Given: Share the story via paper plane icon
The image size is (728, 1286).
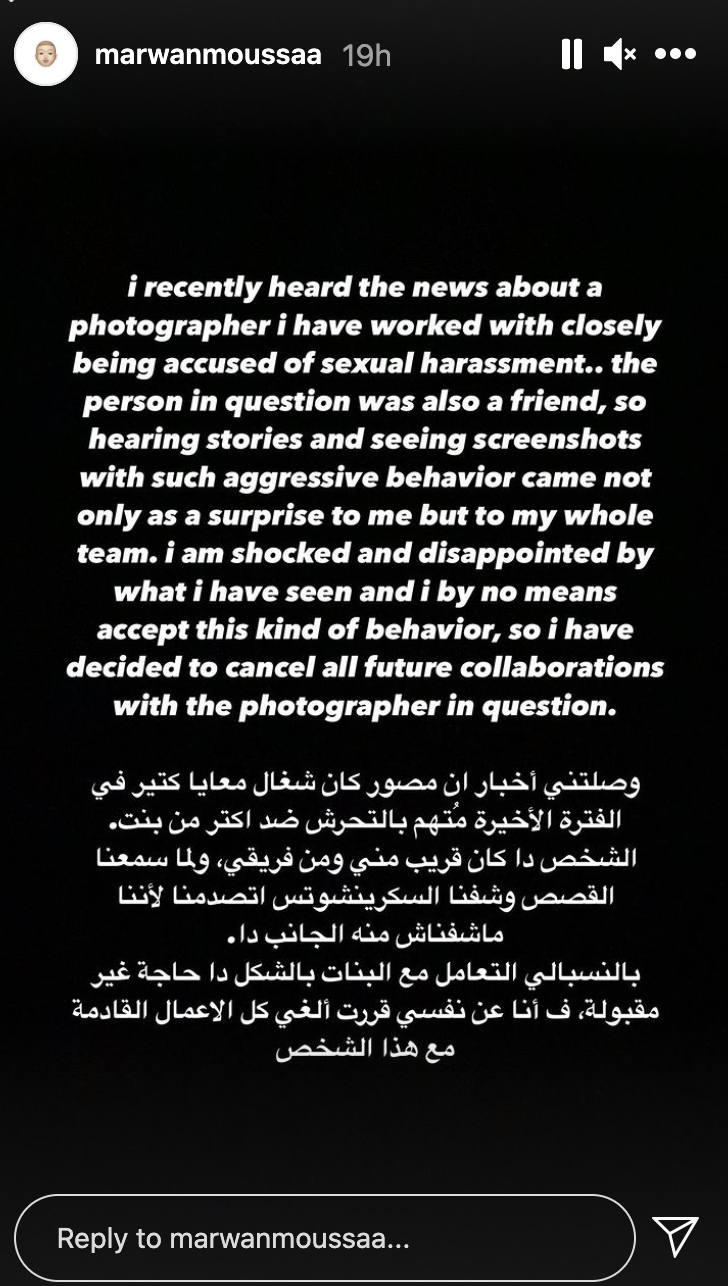Looking at the screenshot, I should point(675,1237).
